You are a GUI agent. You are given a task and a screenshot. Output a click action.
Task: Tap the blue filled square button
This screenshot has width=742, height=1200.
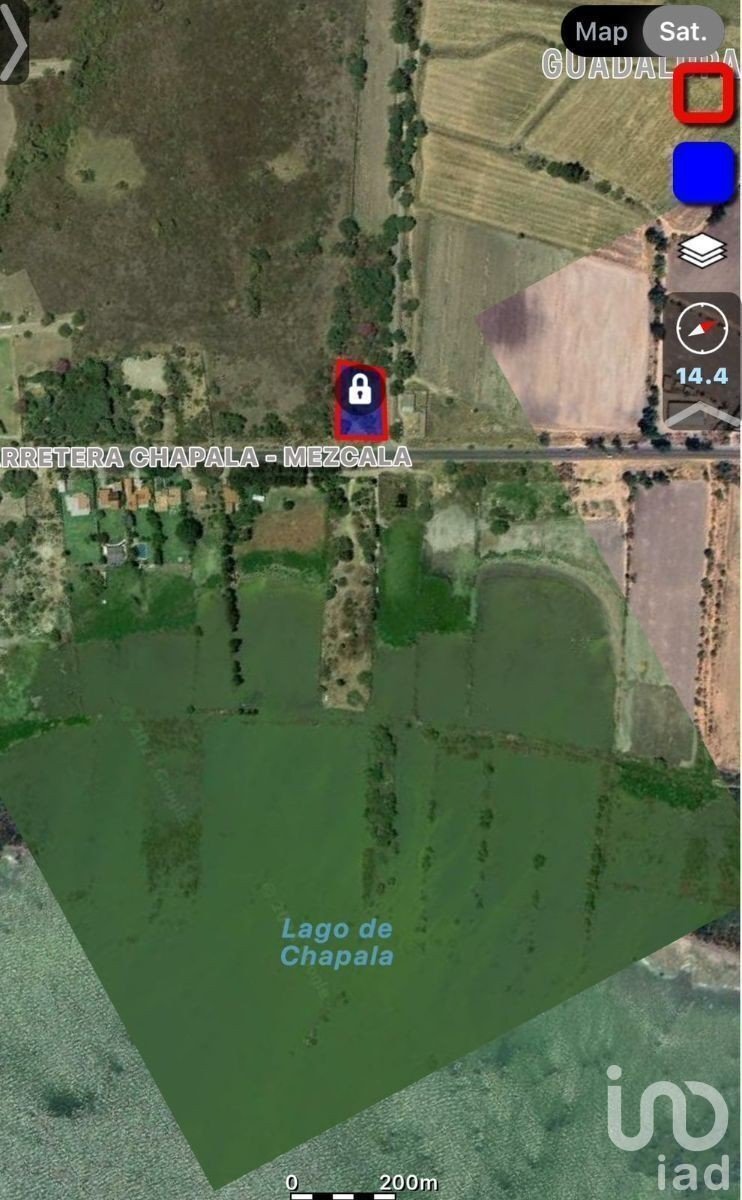coord(703,172)
